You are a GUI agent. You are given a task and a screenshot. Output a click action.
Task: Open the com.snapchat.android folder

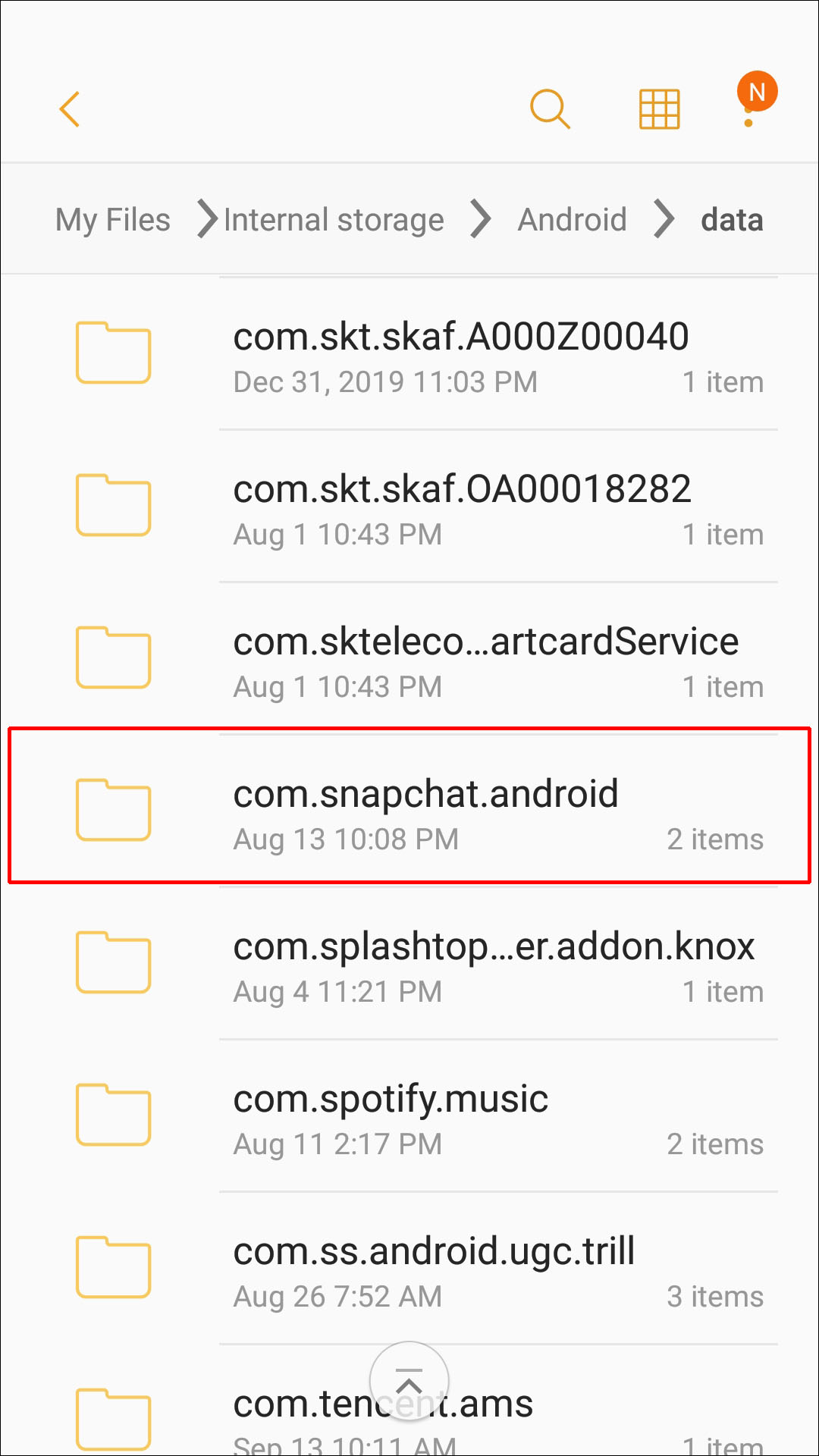coord(425,810)
